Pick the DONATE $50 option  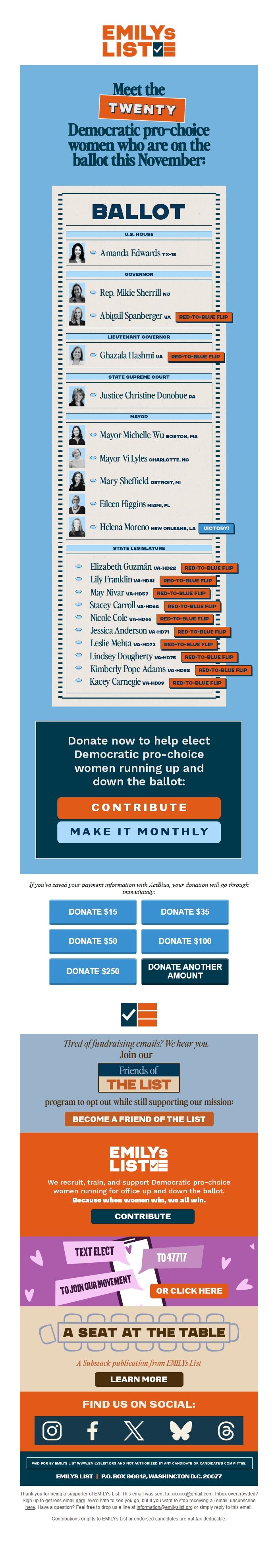[x=93, y=940]
